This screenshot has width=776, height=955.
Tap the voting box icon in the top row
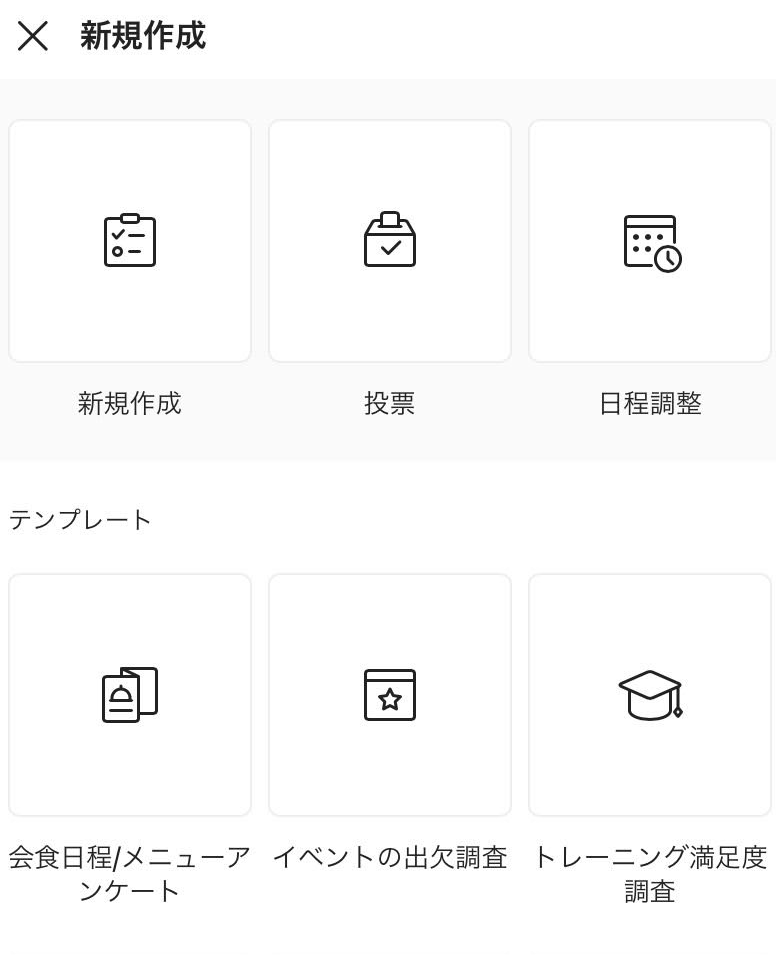389,240
